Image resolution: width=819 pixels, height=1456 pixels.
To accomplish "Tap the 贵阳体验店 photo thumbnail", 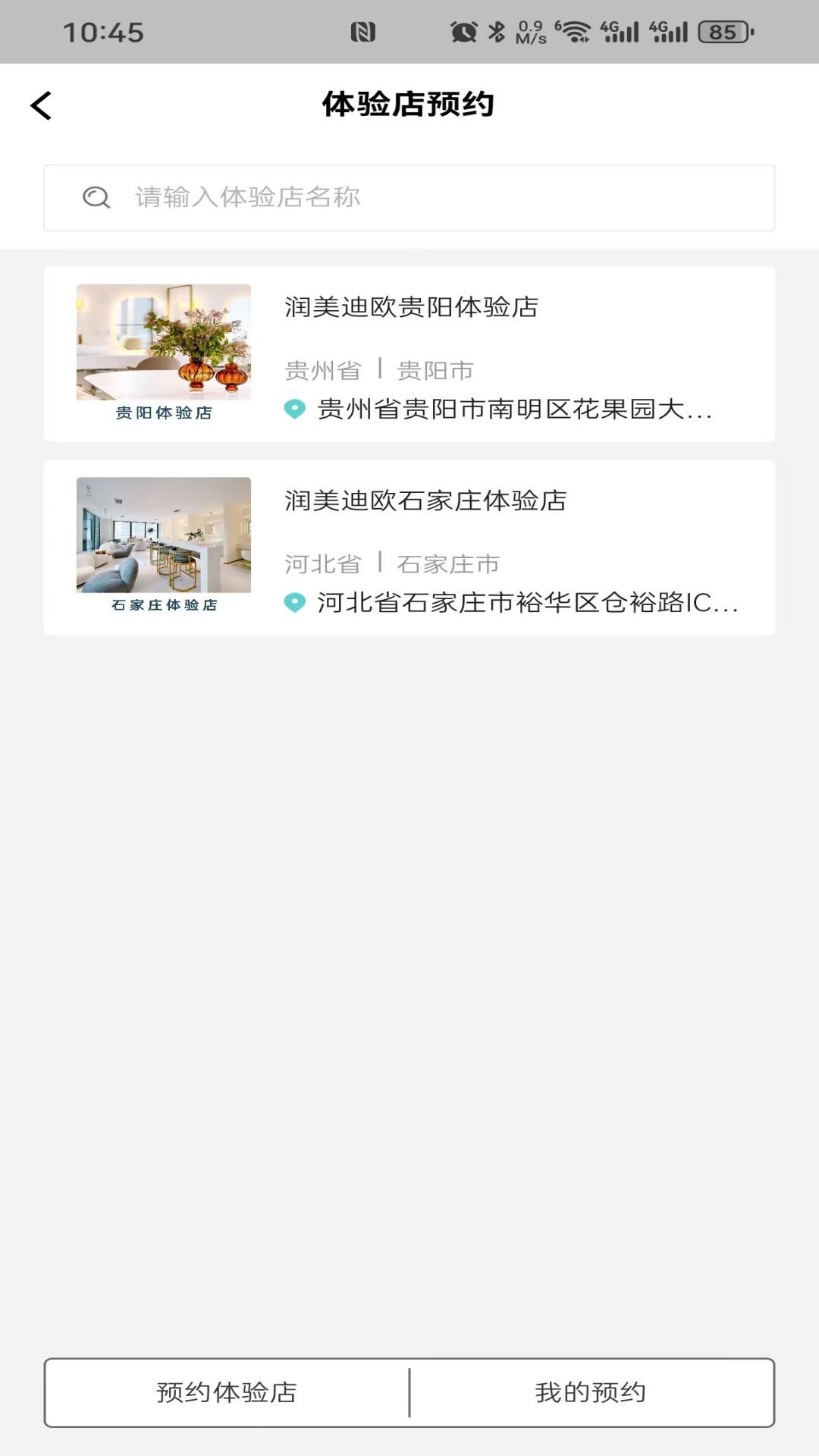I will (x=162, y=341).
